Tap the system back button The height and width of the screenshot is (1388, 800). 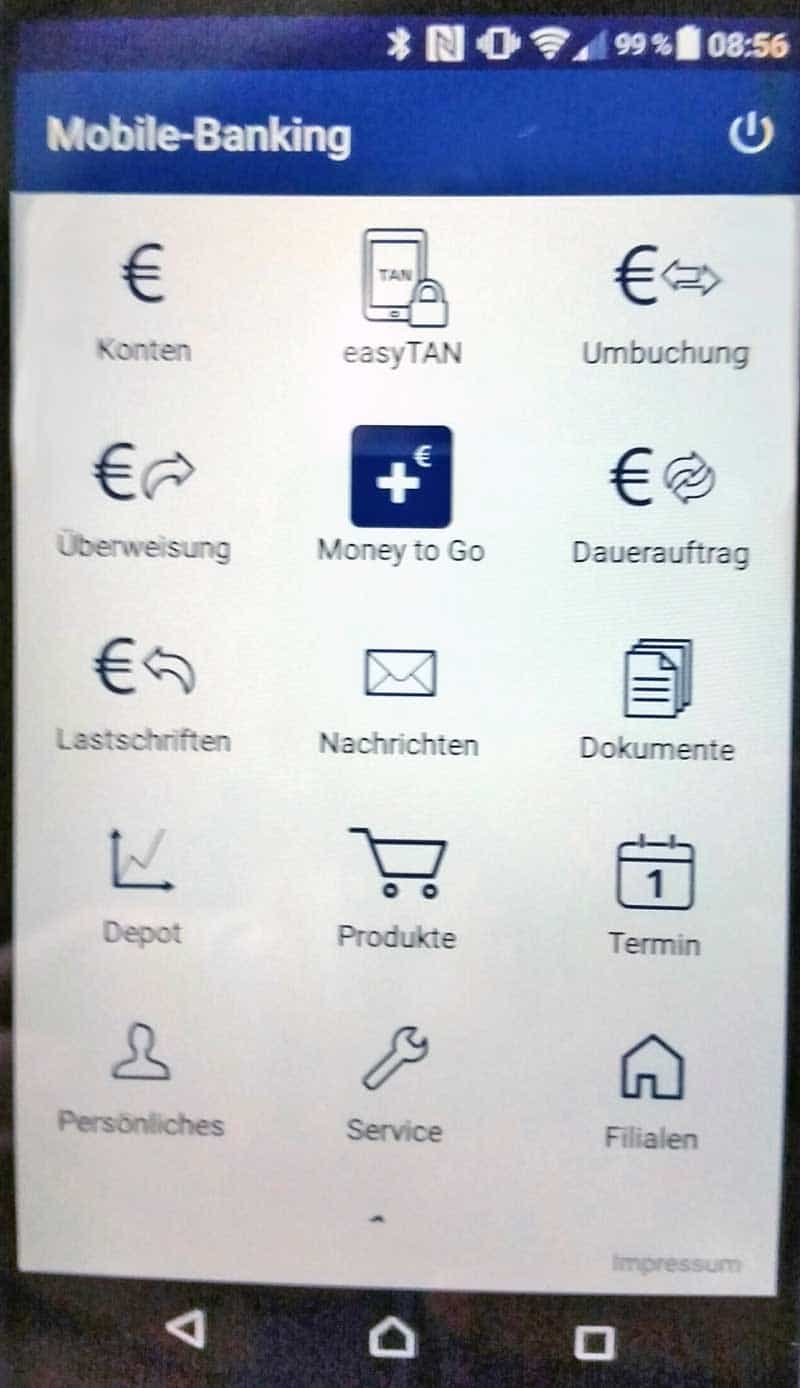186,1330
